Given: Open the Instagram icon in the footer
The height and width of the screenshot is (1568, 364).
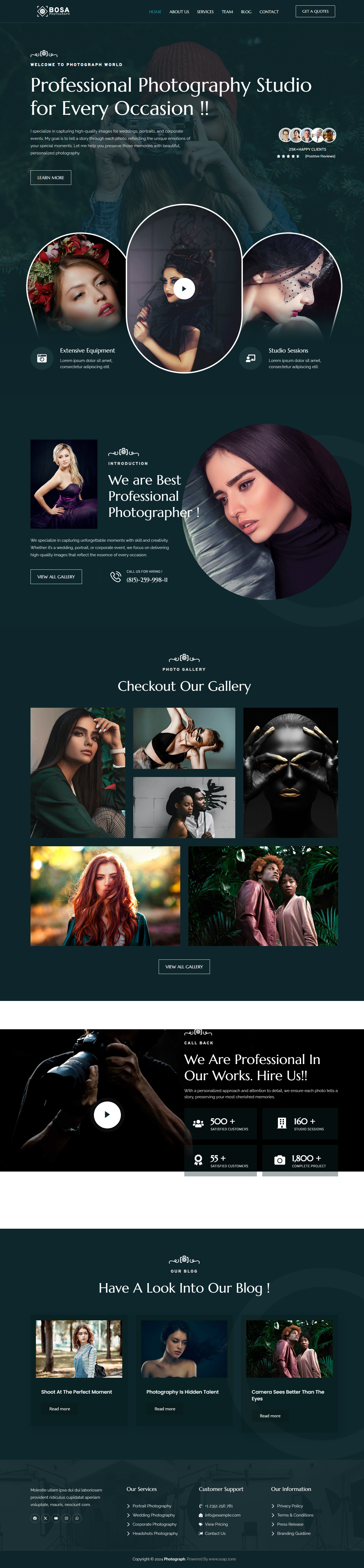Looking at the screenshot, I should 66,1518.
